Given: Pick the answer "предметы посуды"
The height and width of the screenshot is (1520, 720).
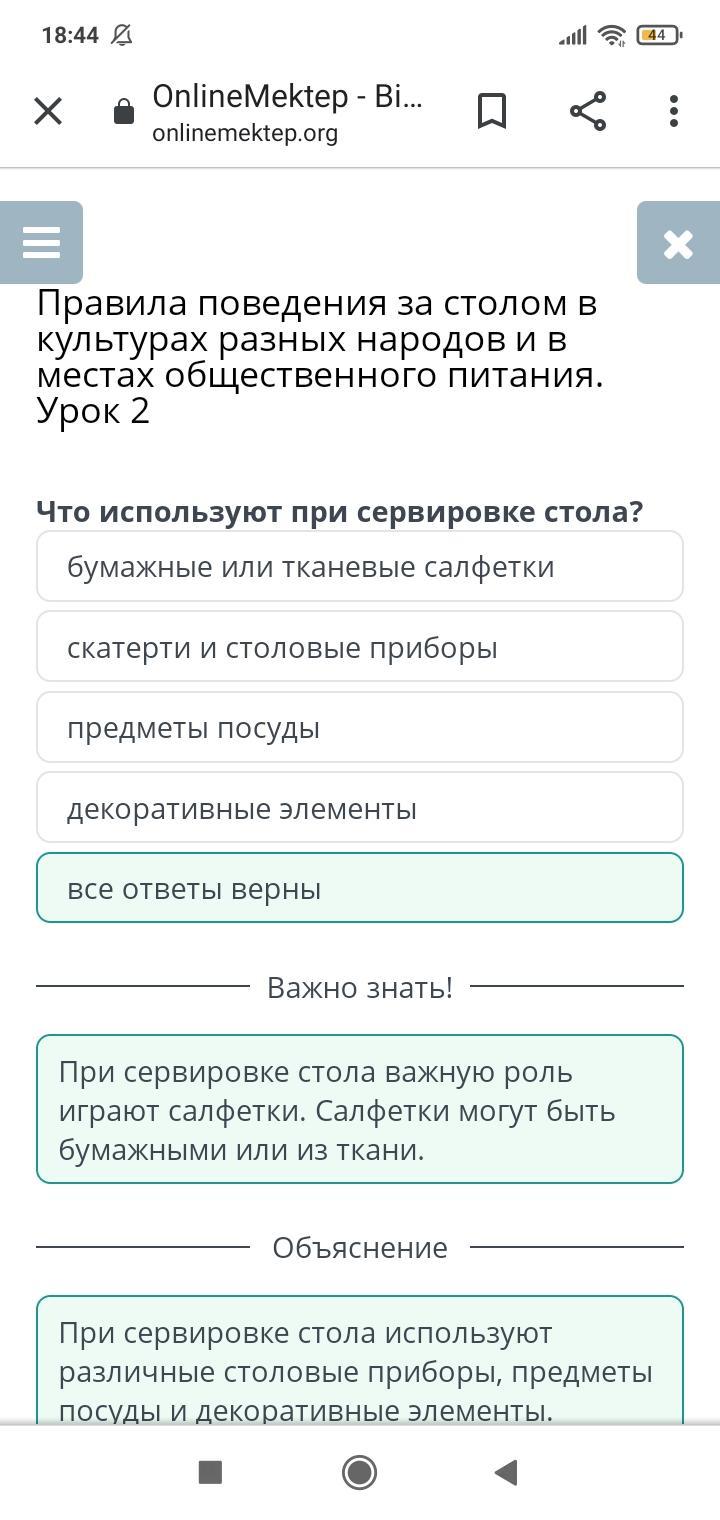Looking at the screenshot, I should point(360,728).
